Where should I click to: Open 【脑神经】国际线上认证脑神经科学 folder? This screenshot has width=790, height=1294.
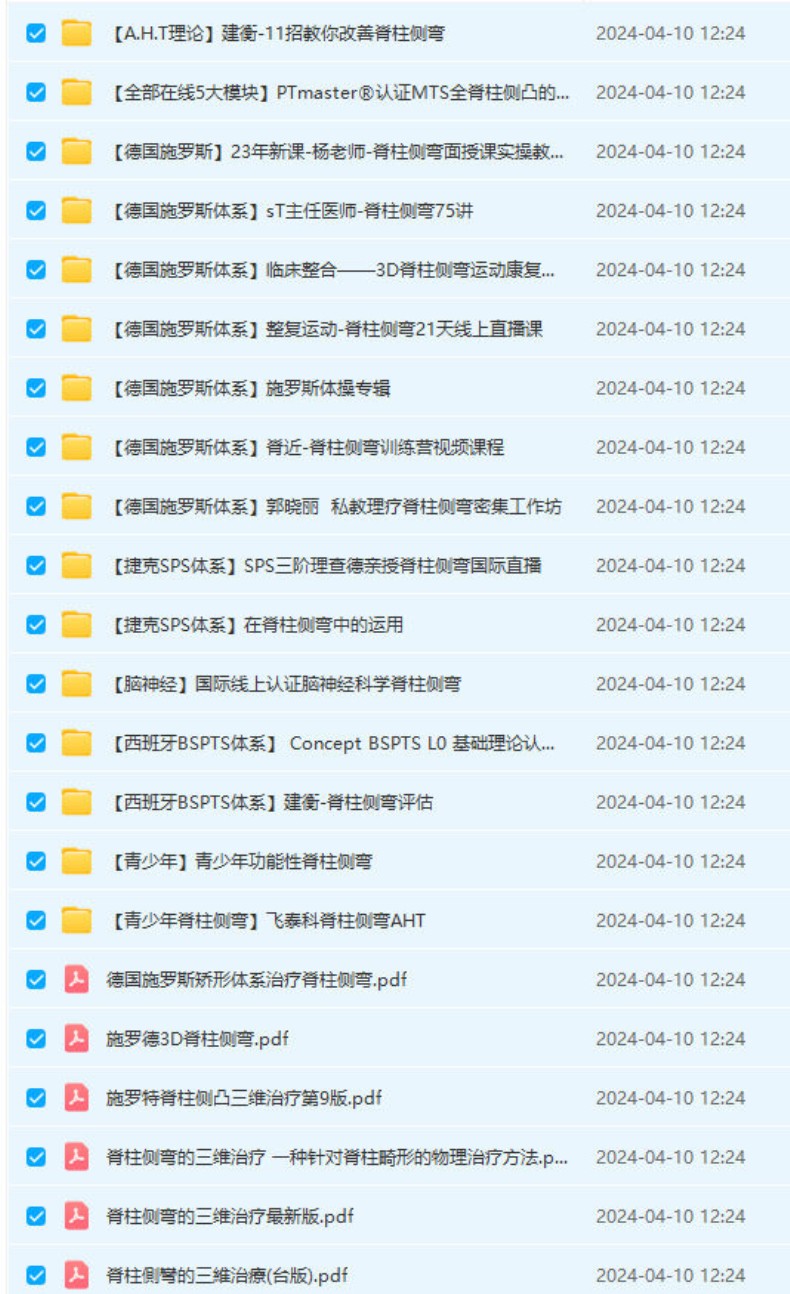(x=286, y=684)
